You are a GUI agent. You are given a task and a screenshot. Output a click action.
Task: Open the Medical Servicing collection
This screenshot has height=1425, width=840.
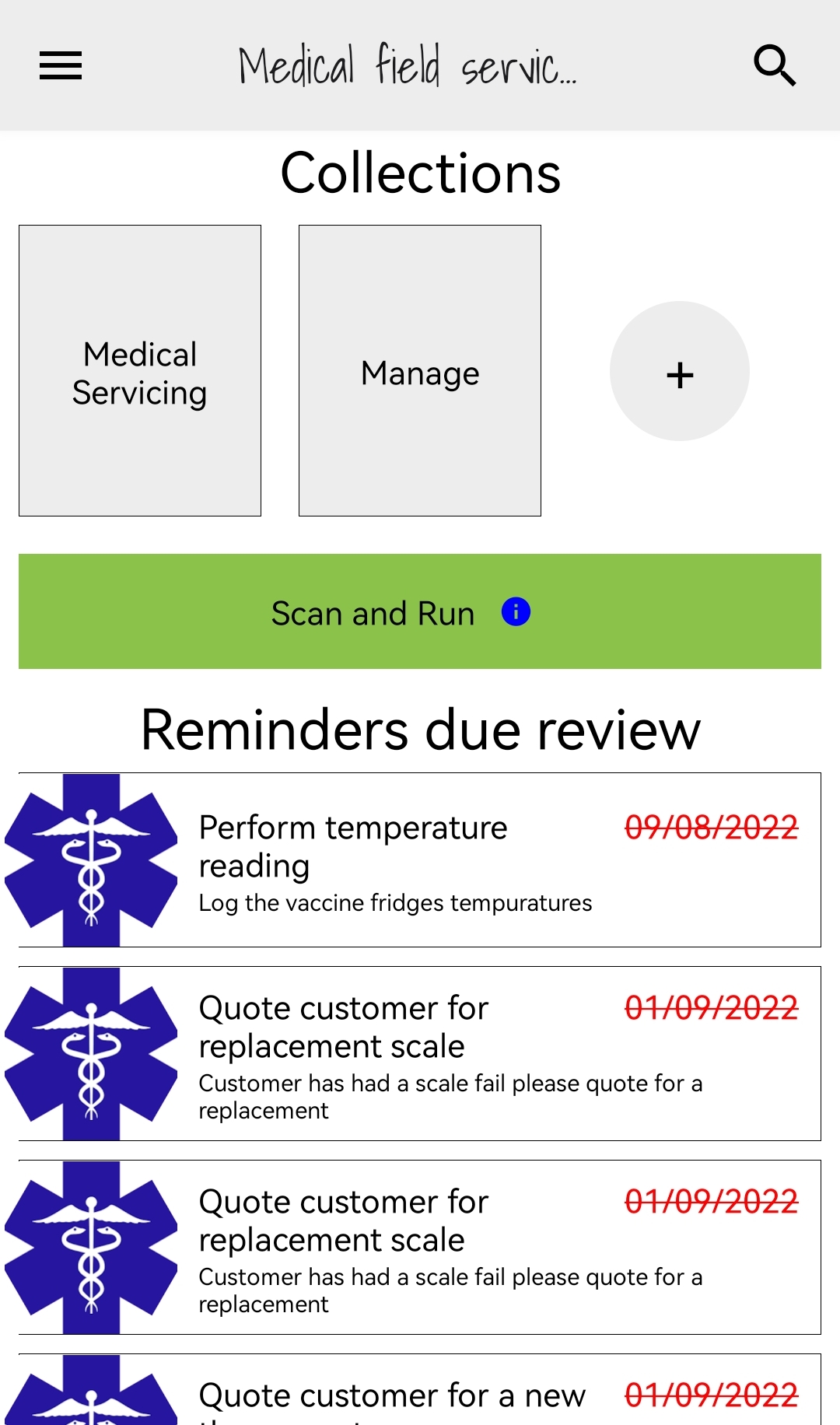(140, 371)
